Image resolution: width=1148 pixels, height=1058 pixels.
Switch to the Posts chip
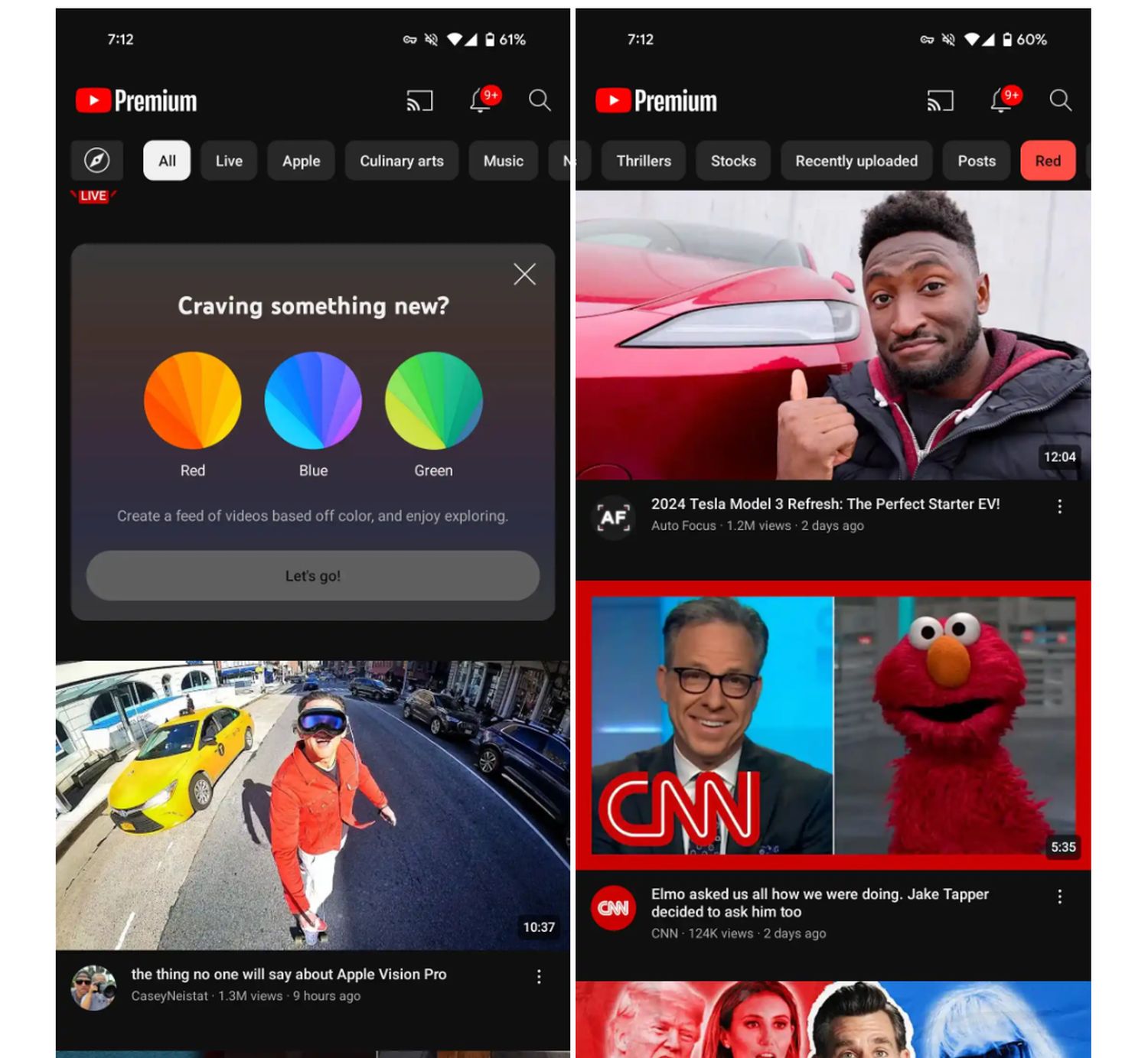click(977, 161)
